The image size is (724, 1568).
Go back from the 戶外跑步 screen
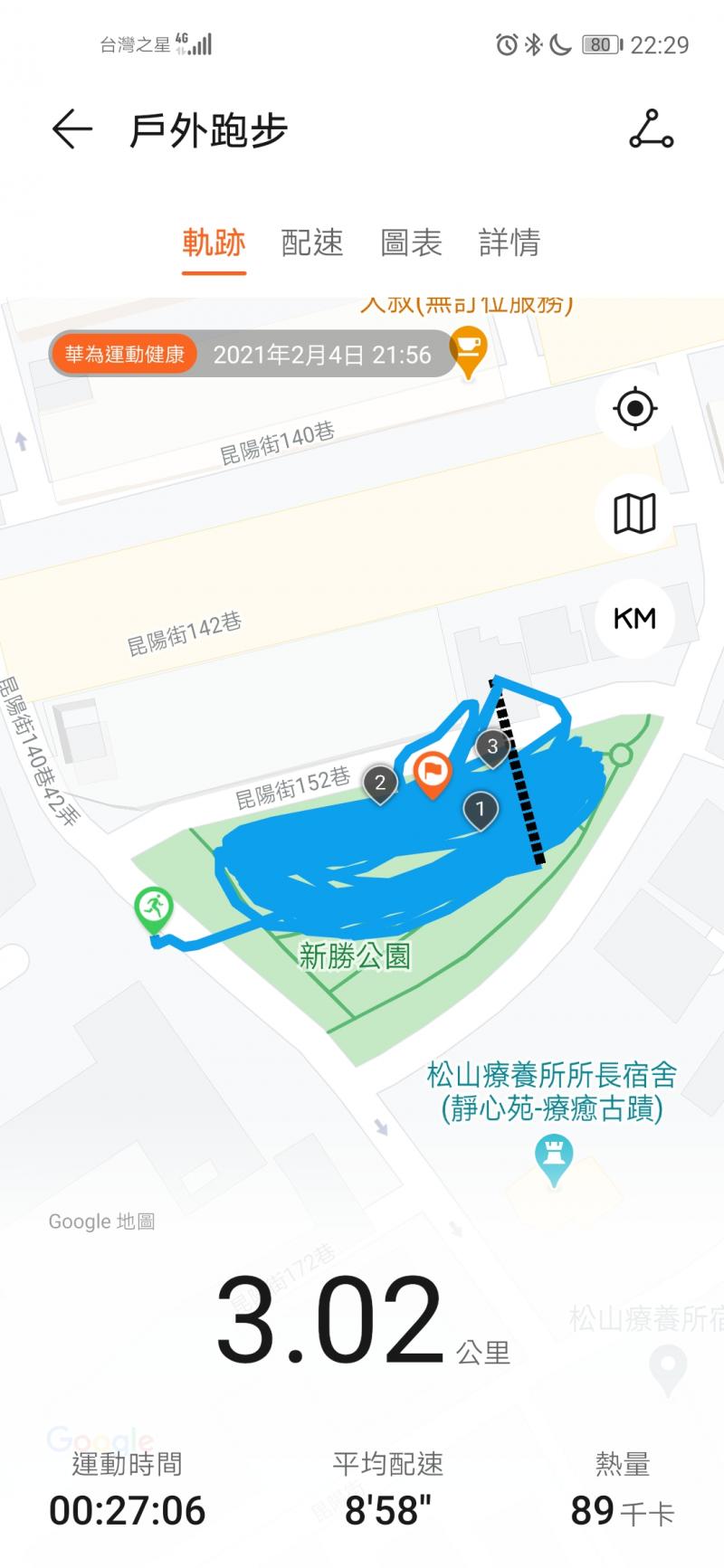[72, 130]
